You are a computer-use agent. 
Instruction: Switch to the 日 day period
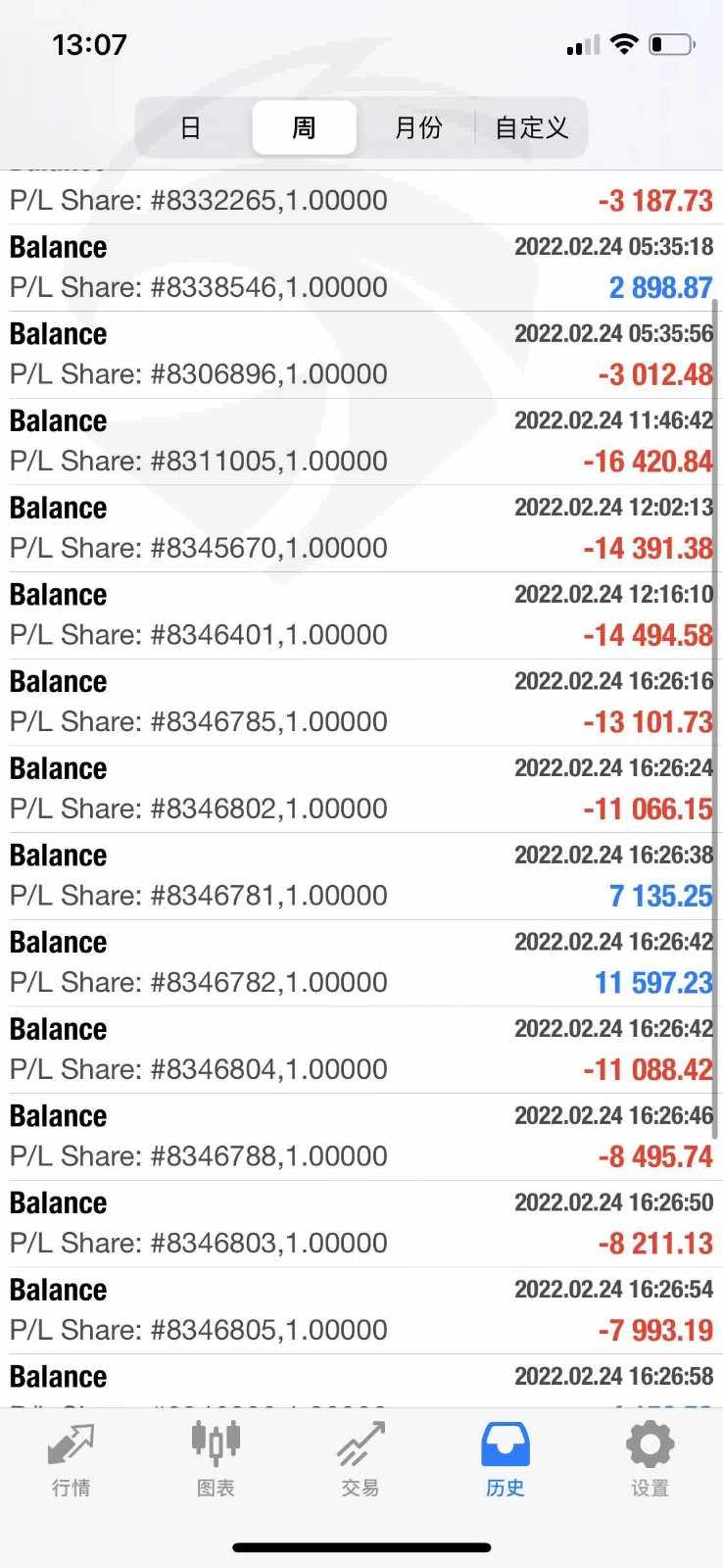[191, 128]
